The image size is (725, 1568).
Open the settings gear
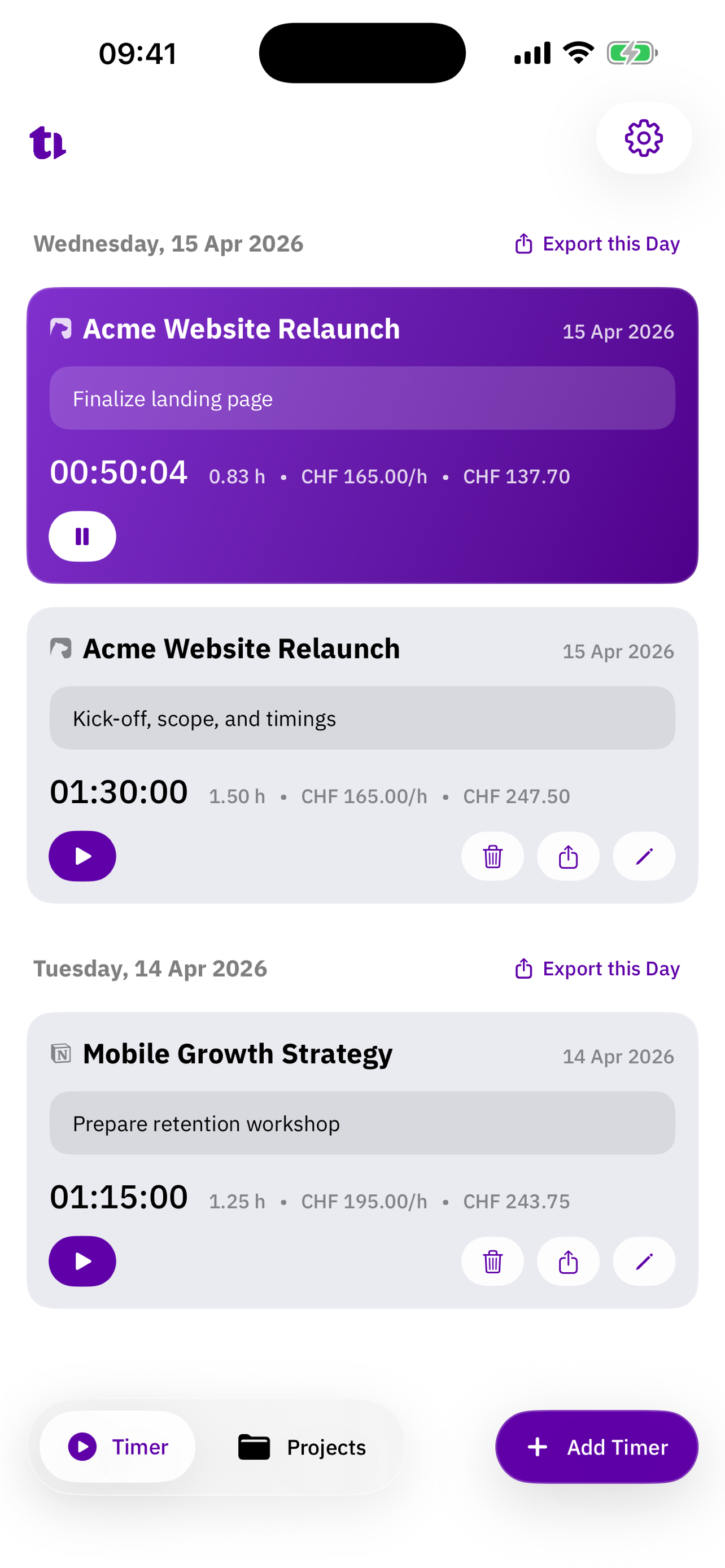click(x=644, y=138)
